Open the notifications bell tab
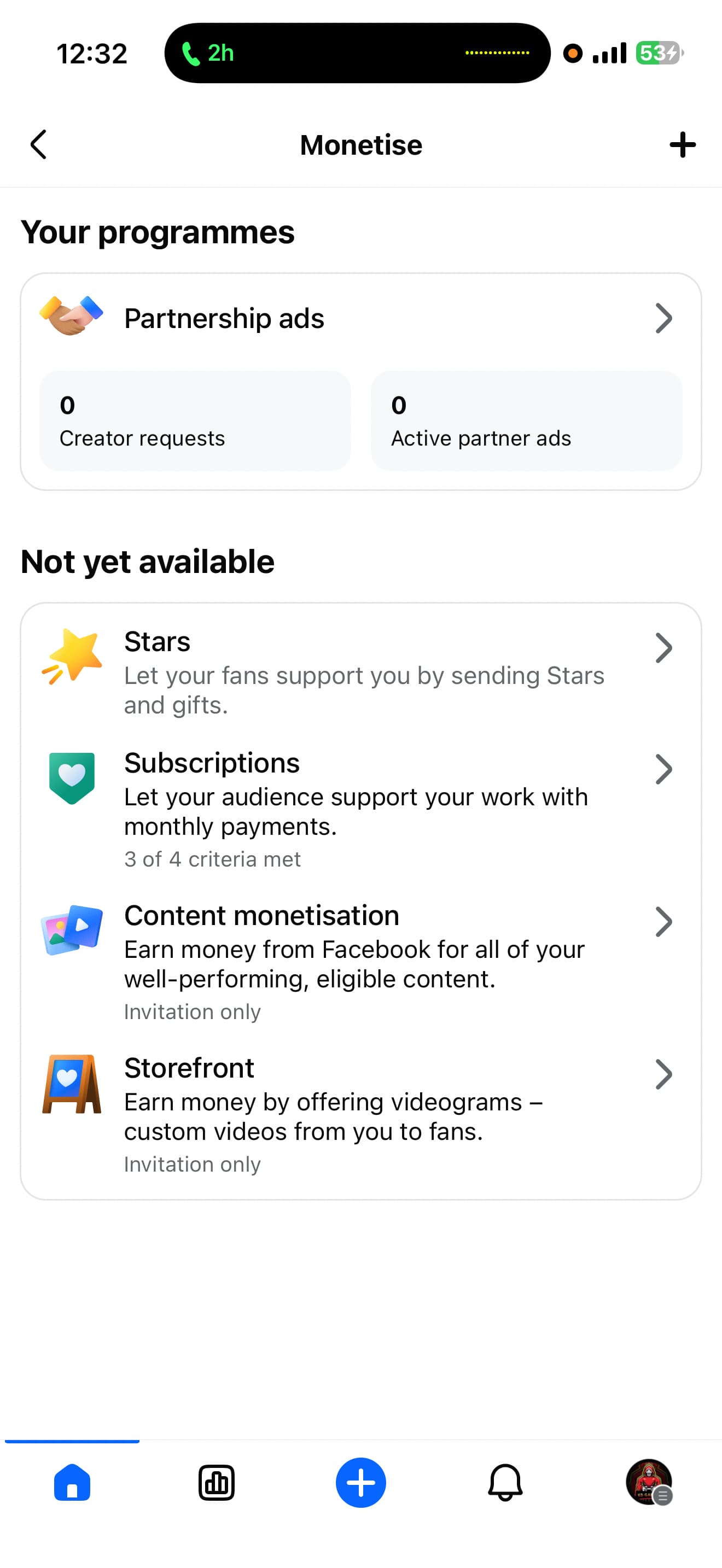Screen dimensions: 722x1568 point(505,1483)
